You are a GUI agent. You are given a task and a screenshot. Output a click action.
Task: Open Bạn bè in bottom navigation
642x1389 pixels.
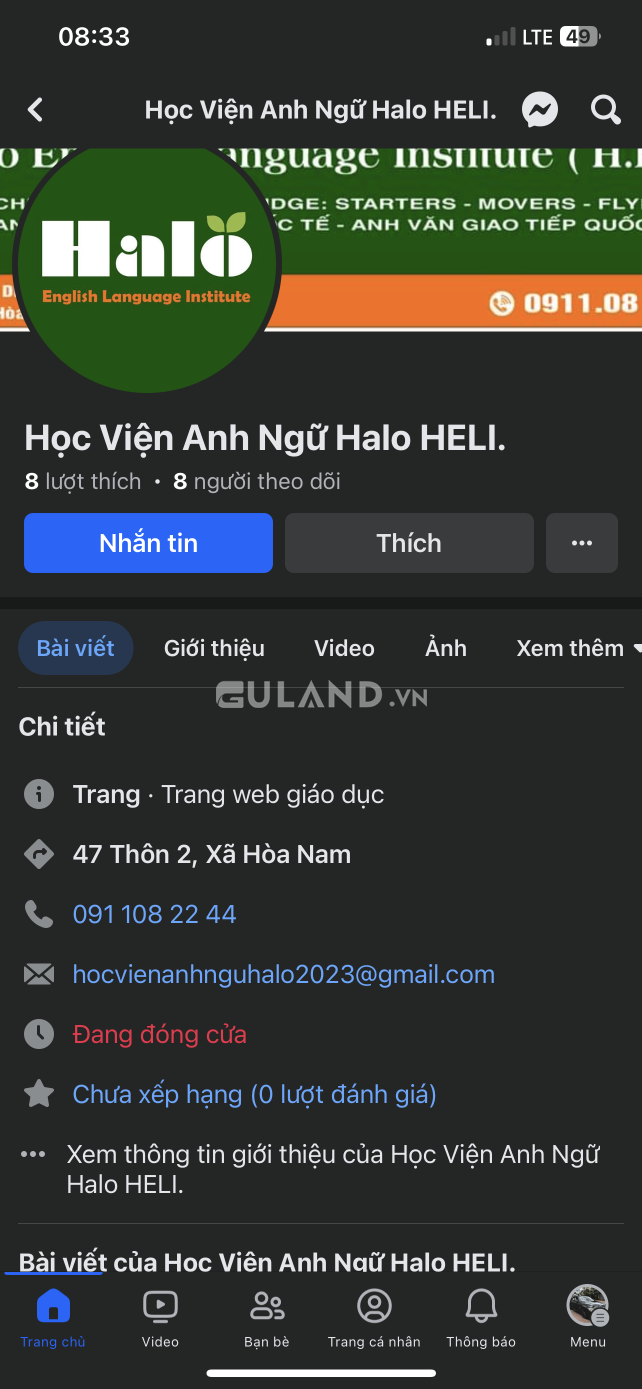coord(267,1318)
